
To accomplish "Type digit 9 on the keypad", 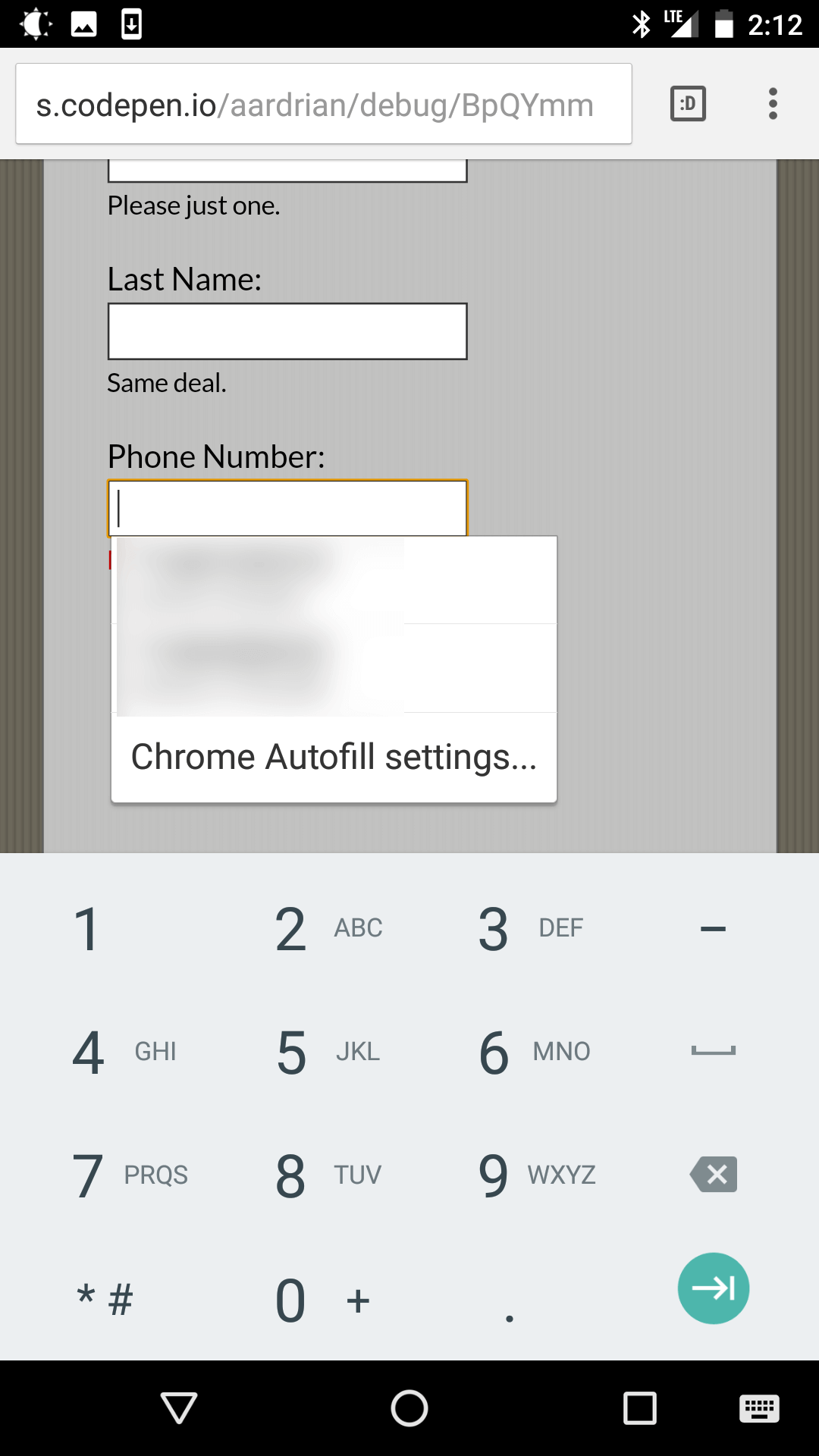I will [x=535, y=1175].
